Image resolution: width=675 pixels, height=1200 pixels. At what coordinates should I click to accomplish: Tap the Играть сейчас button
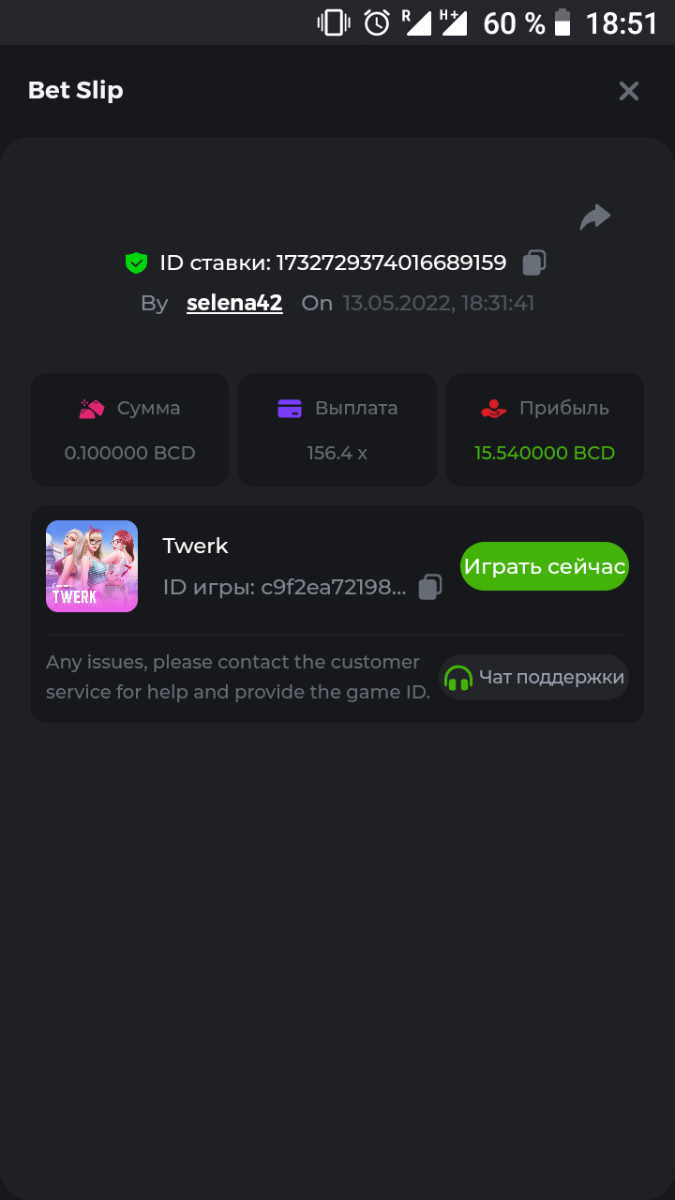click(x=544, y=567)
